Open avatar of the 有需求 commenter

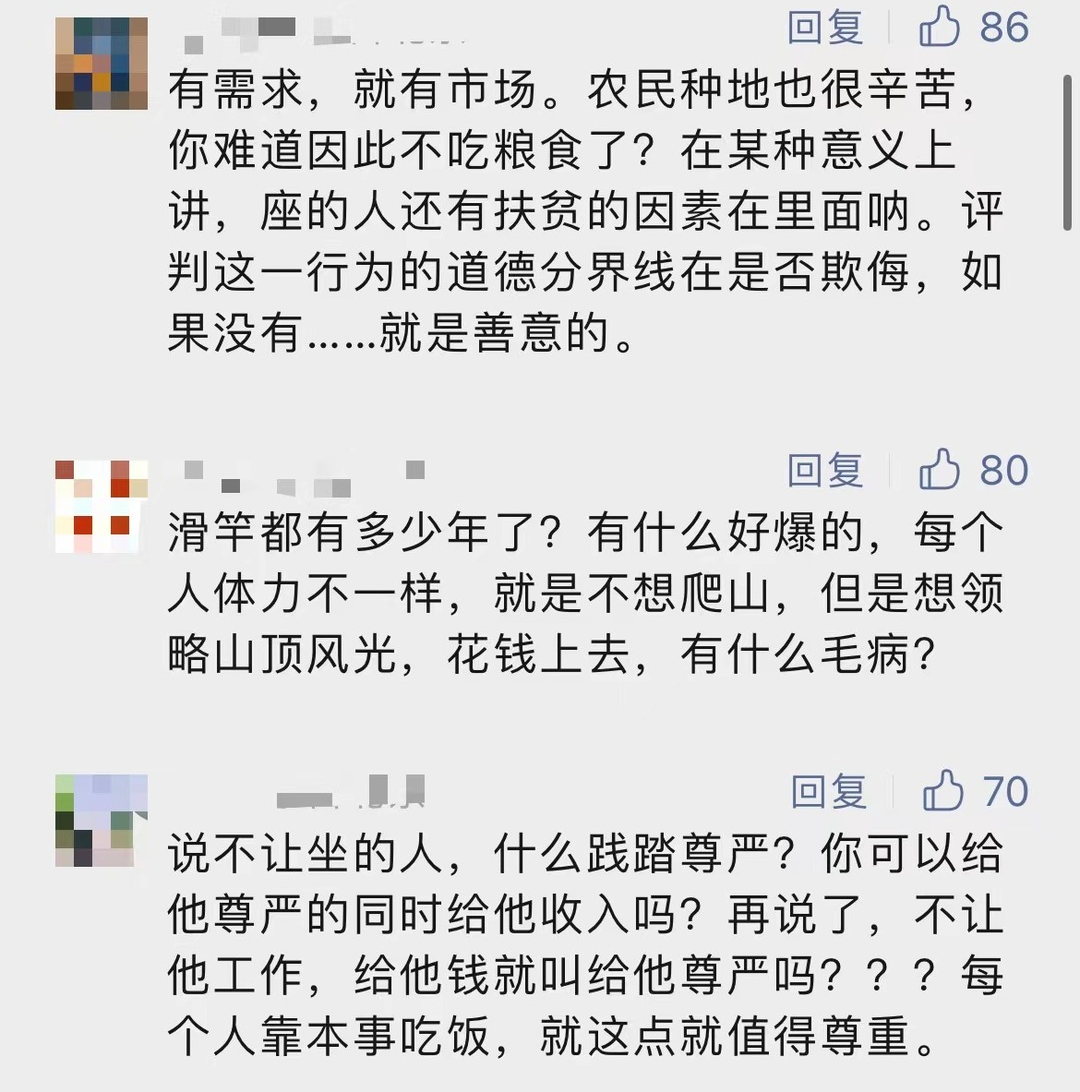[102, 63]
